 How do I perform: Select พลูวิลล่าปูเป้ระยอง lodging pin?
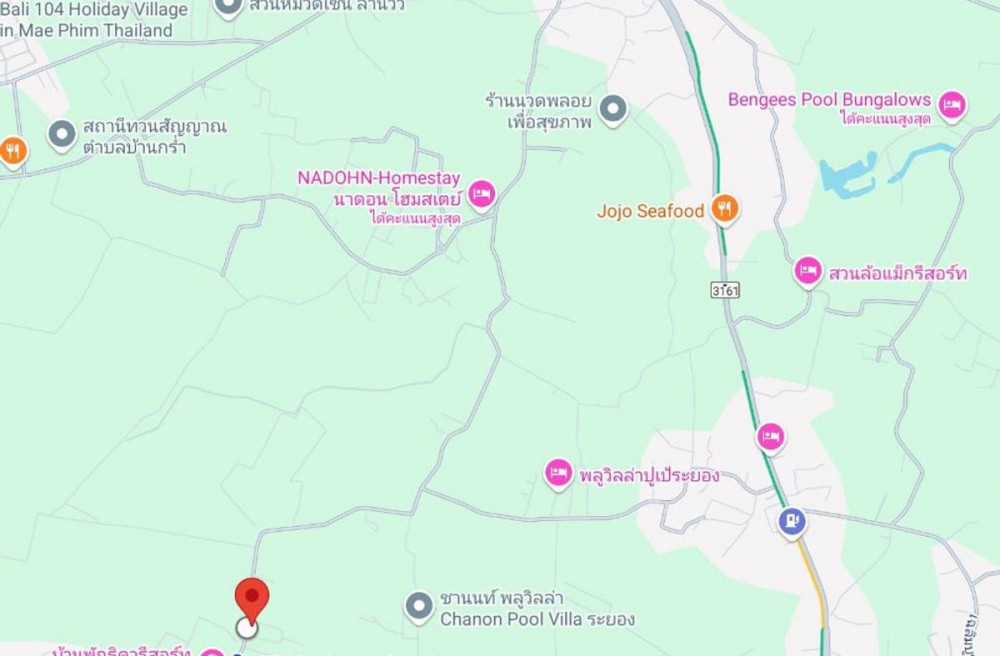tap(558, 473)
